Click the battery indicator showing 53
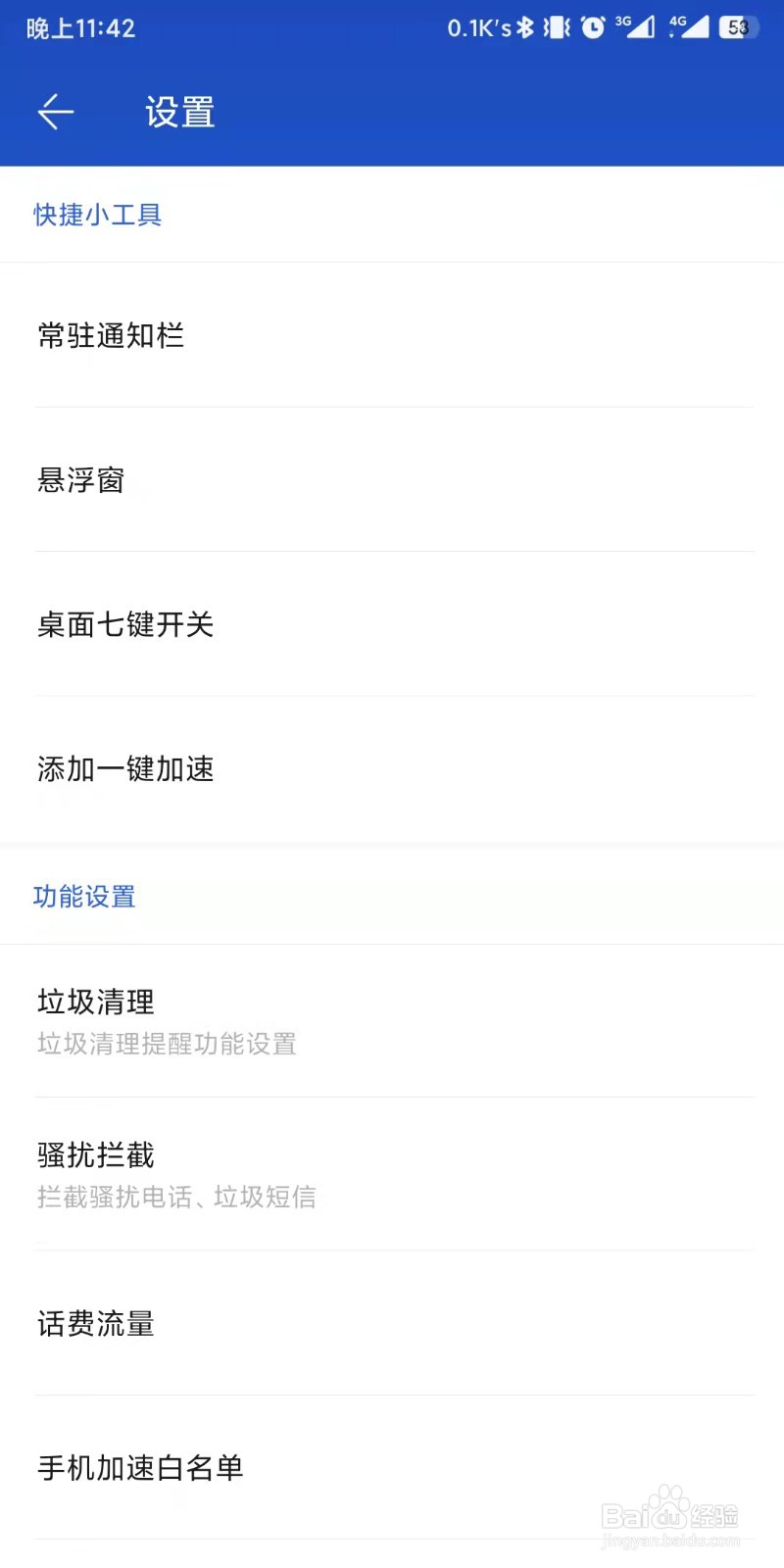 coord(742,28)
